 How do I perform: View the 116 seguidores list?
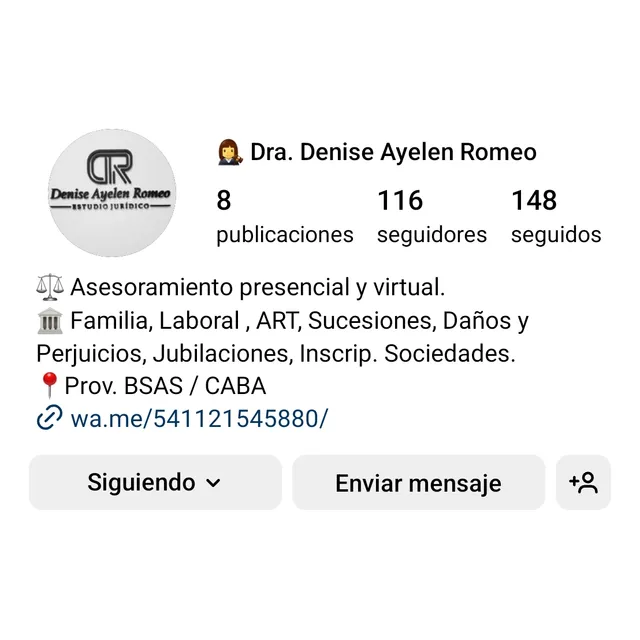[x=431, y=217]
